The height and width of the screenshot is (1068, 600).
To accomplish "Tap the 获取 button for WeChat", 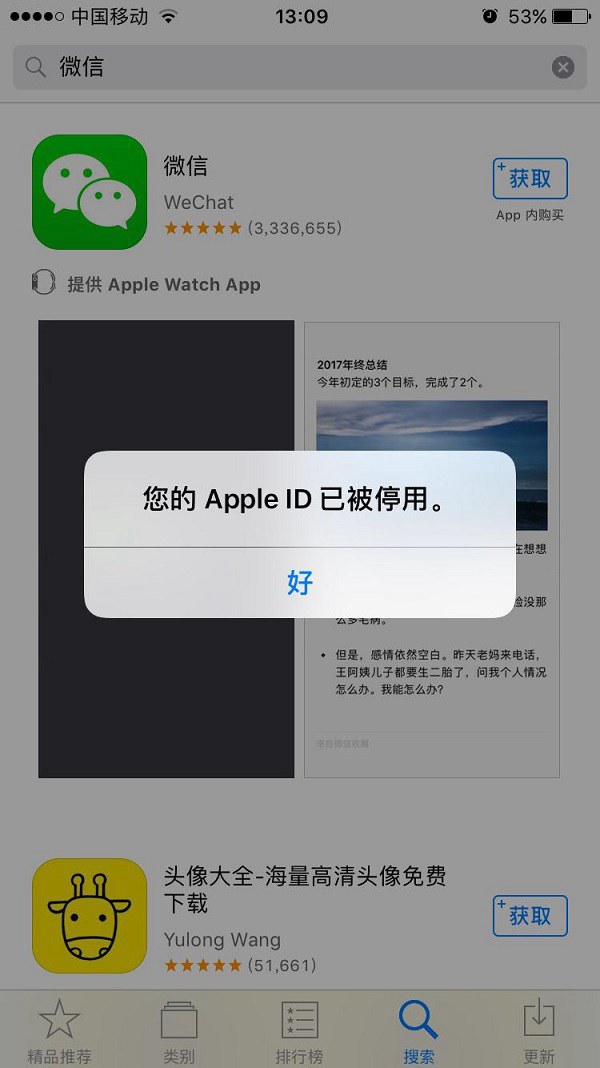I will 530,179.
